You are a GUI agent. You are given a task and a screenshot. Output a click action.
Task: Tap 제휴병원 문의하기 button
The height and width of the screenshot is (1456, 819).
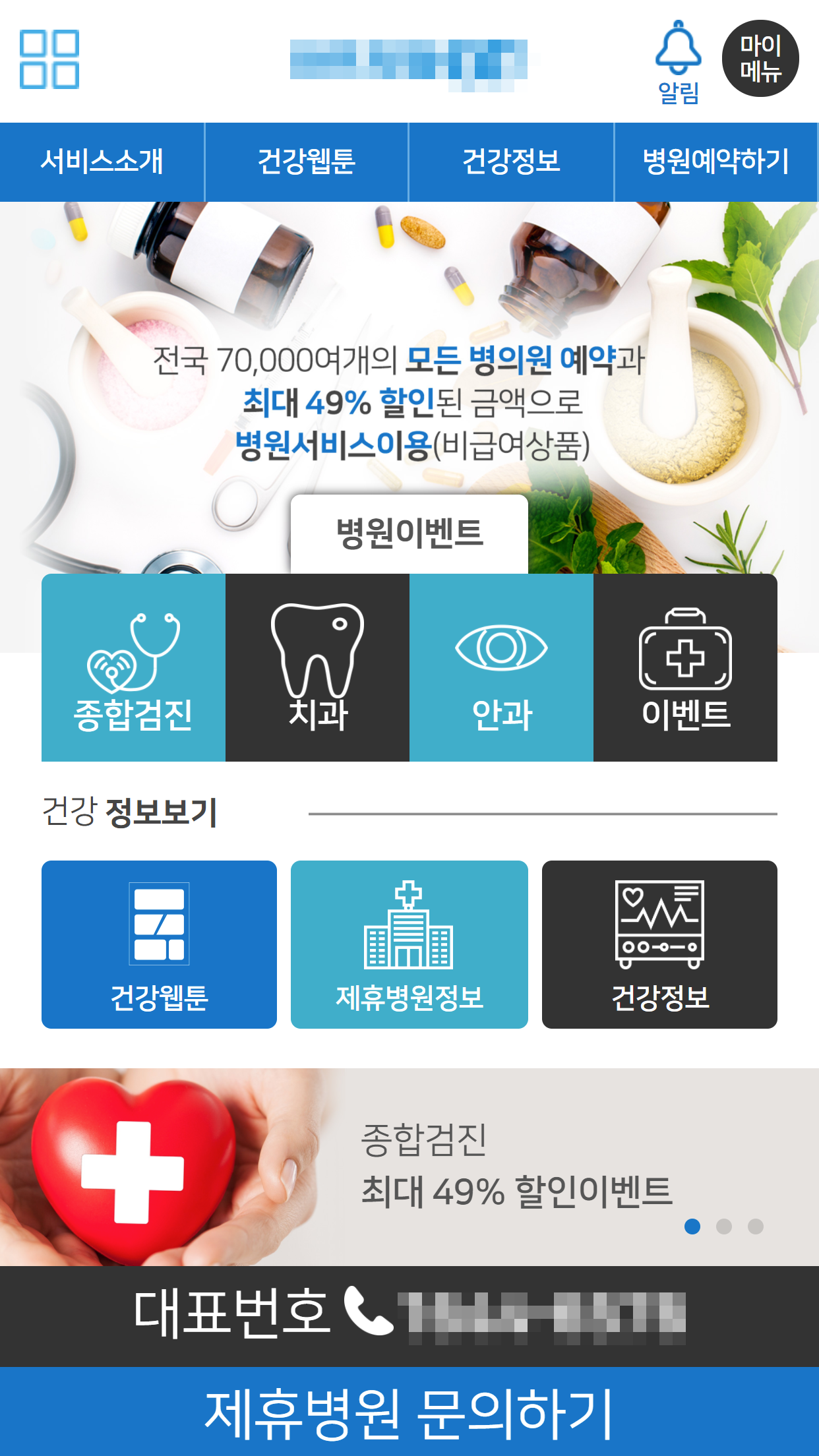click(409, 1412)
